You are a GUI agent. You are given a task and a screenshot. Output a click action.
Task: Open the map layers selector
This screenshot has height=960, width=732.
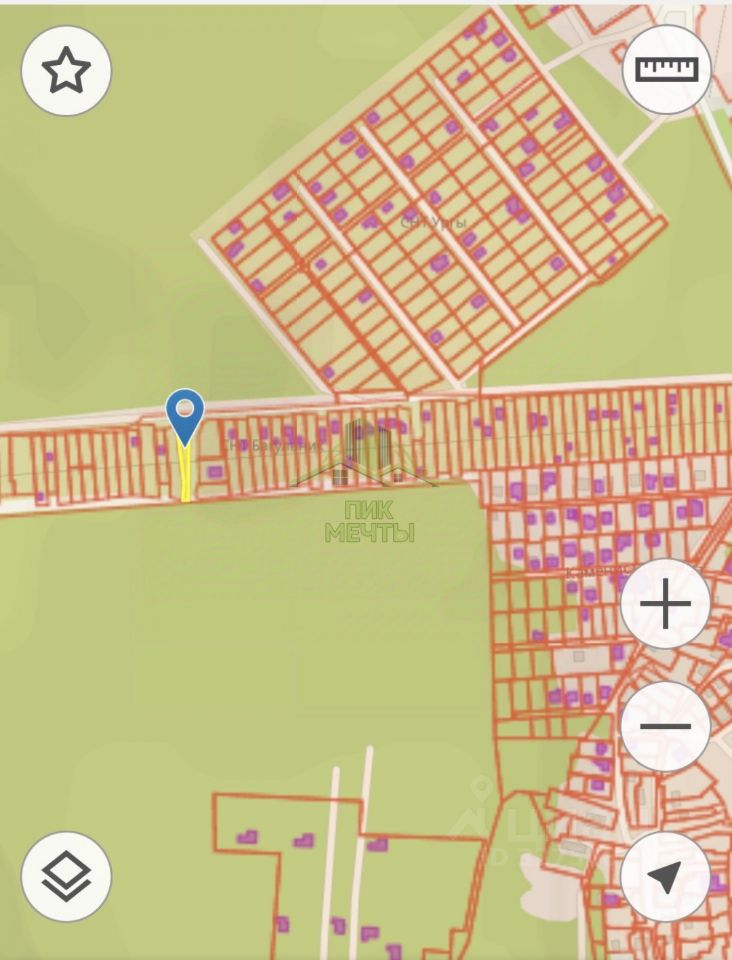coord(66,877)
